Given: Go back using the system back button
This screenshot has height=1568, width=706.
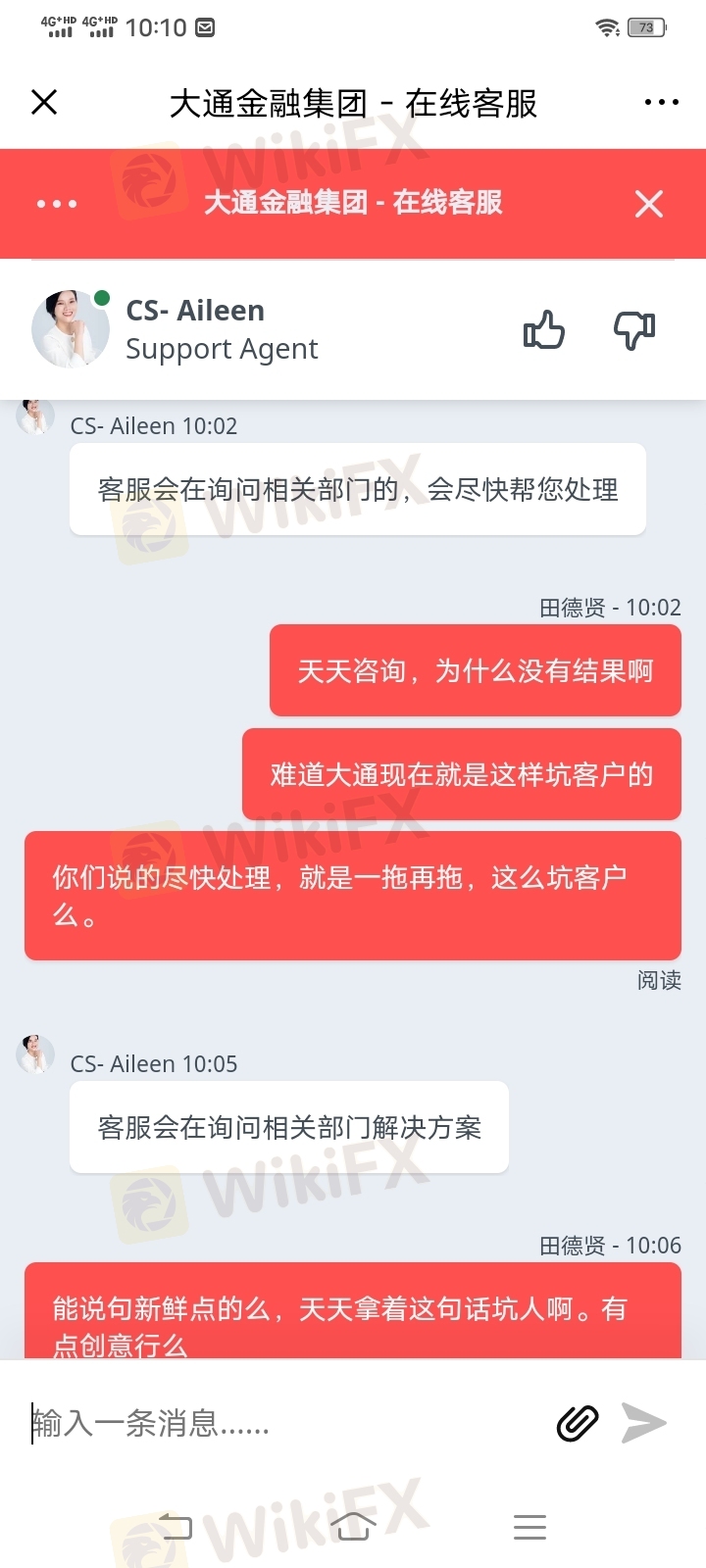Looking at the screenshot, I should (176, 1526).
